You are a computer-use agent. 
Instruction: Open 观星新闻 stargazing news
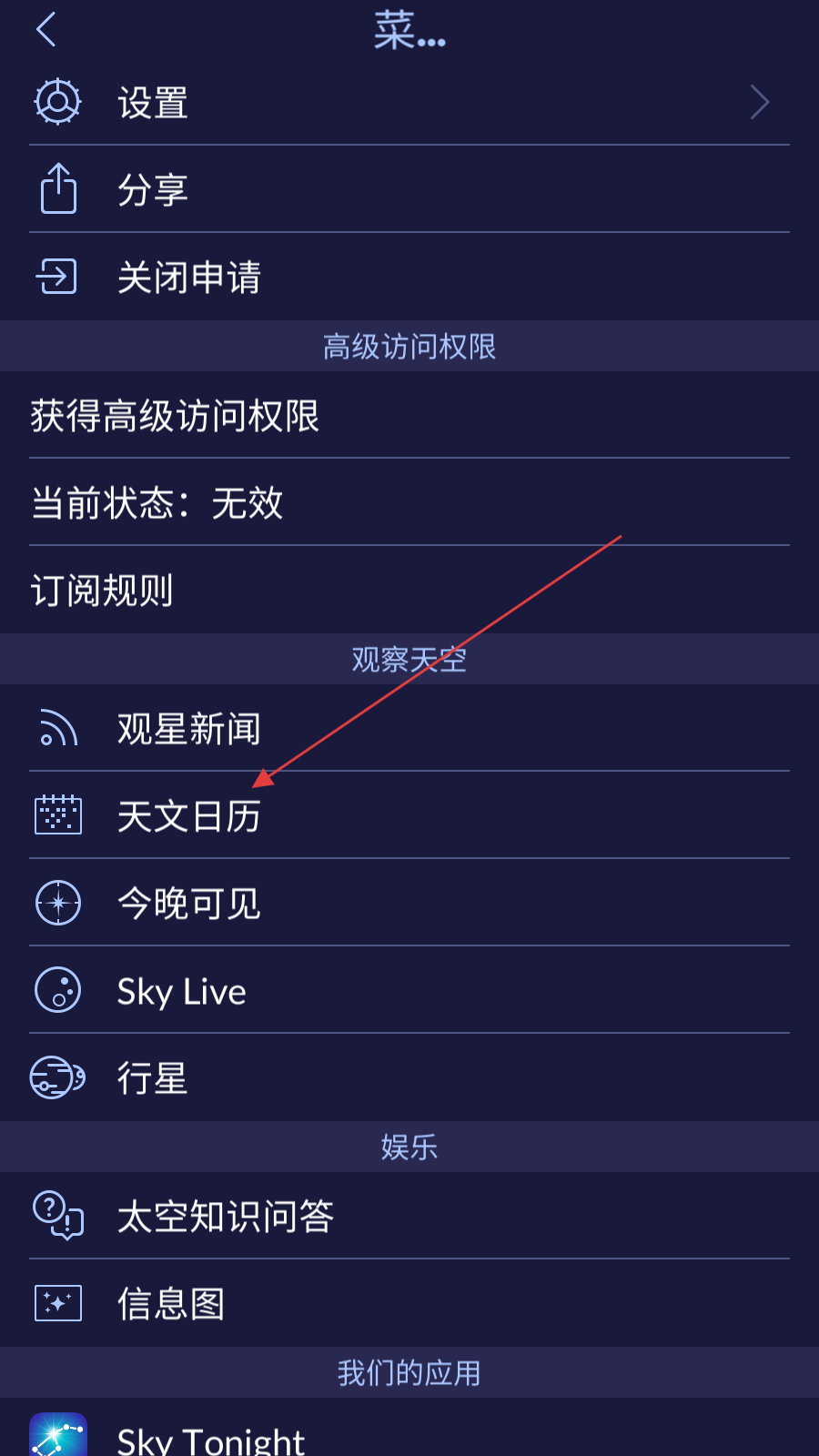coord(409,729)
